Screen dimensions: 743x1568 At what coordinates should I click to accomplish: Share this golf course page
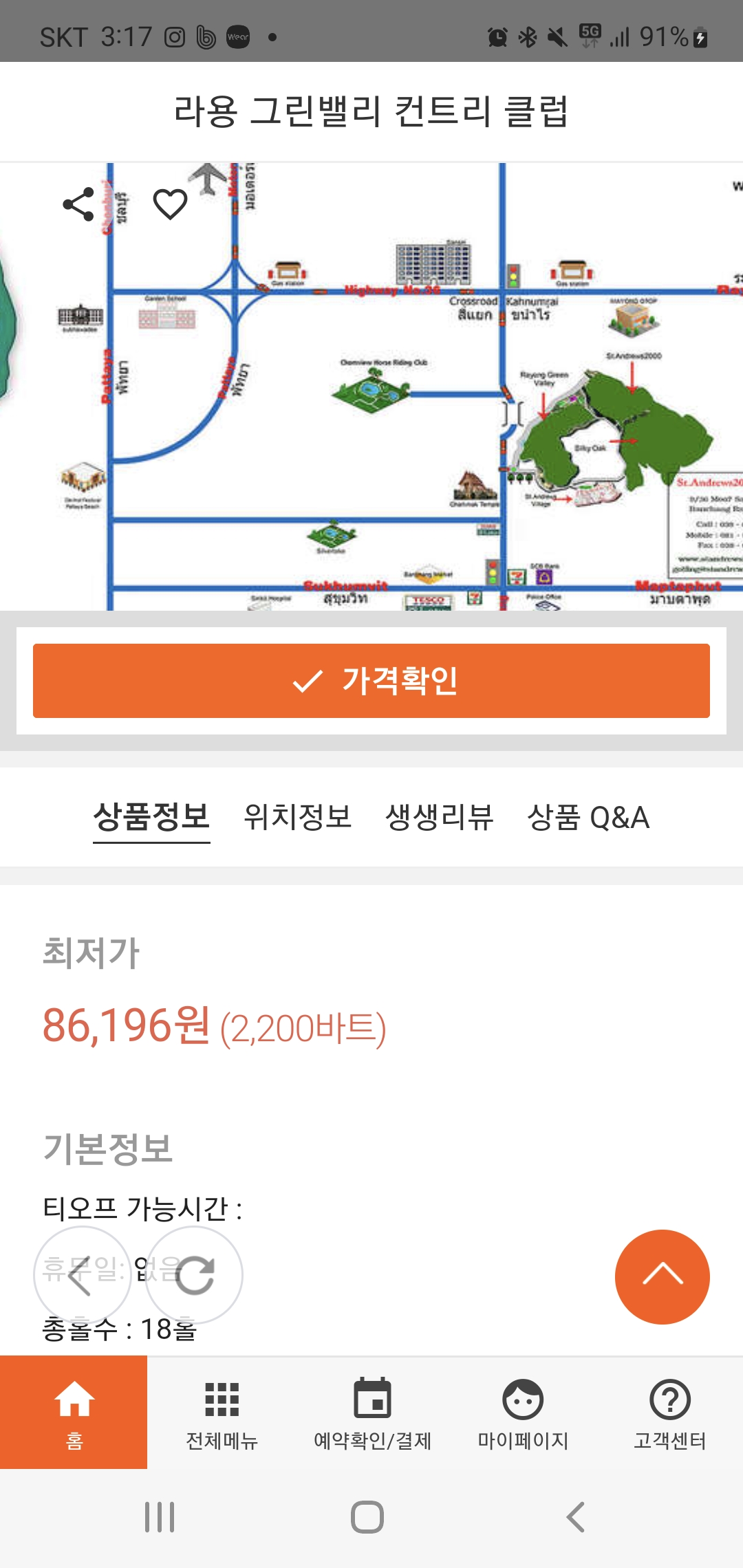pyautogui.click(x=78, y=204)
